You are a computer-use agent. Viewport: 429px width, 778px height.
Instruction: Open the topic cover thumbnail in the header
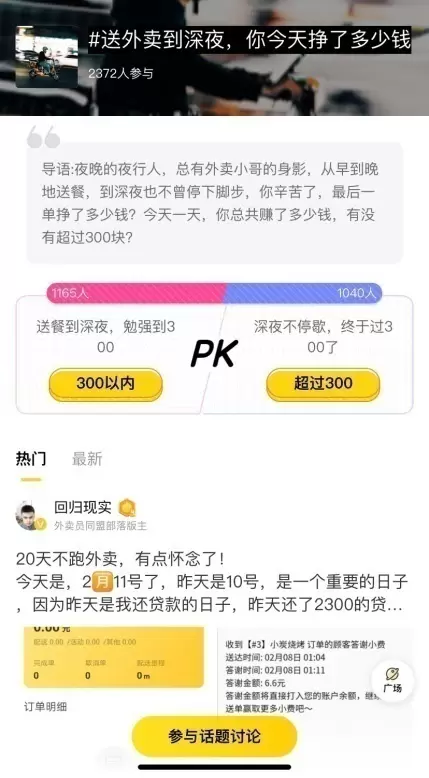tap(47, 57)
